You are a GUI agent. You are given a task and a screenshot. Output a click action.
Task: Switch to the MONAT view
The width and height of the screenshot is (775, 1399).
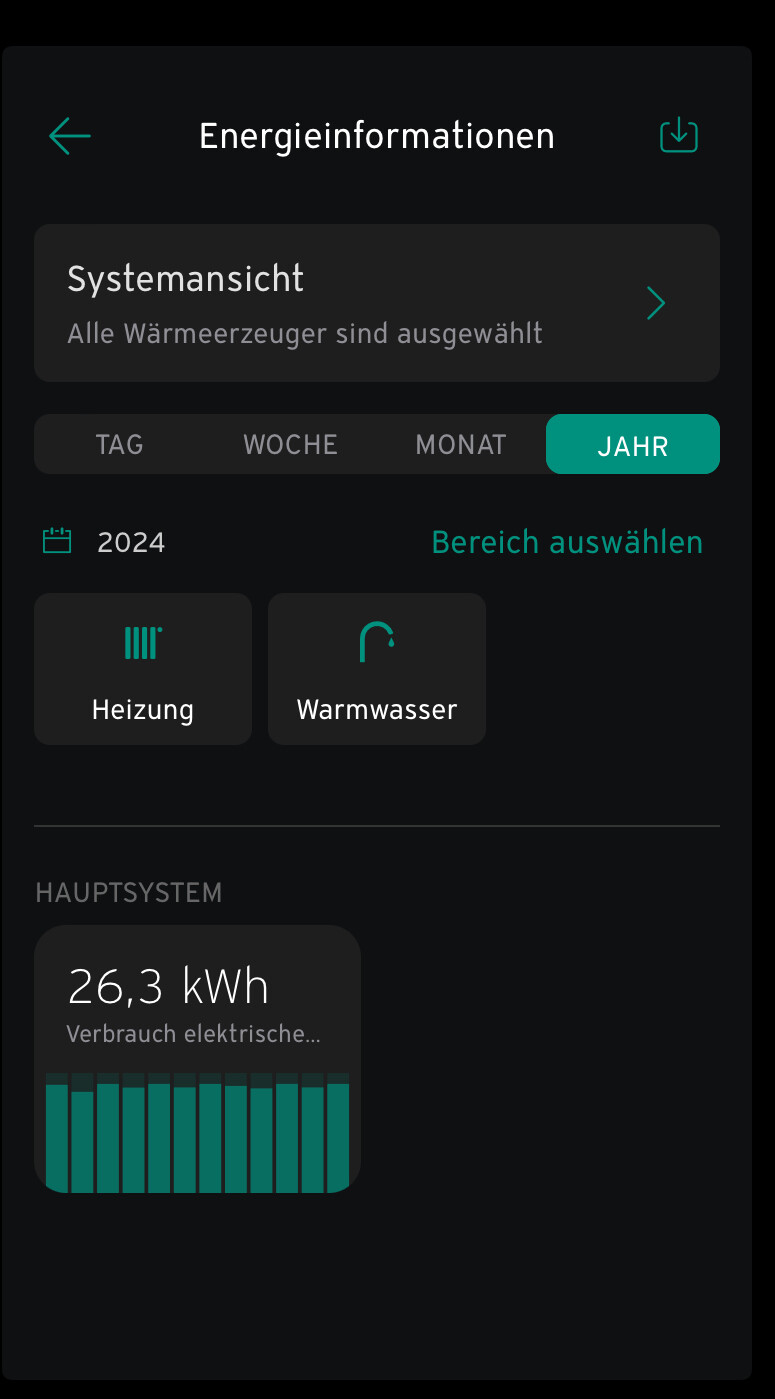[461, 444]
